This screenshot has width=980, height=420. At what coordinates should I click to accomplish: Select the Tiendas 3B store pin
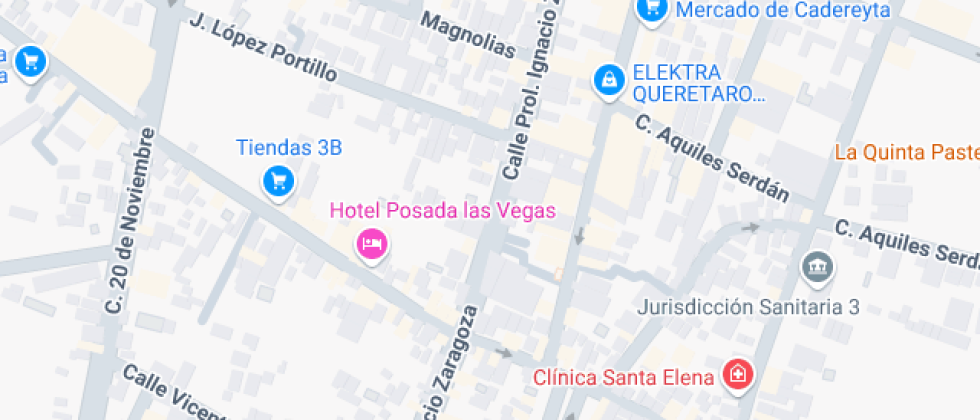tap(277, 181)
